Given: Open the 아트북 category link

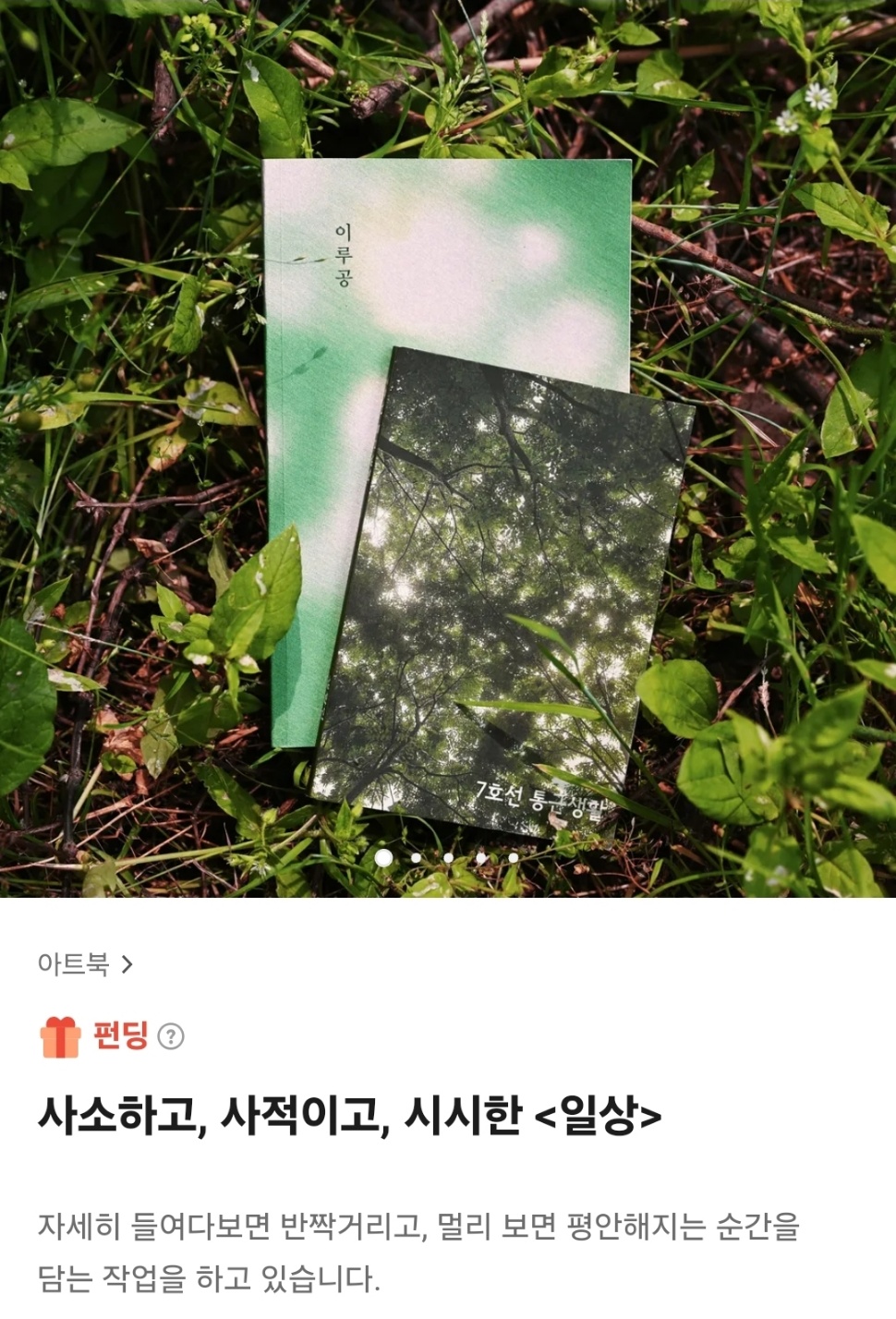Looking at the screenshot, I should [85, 964].
